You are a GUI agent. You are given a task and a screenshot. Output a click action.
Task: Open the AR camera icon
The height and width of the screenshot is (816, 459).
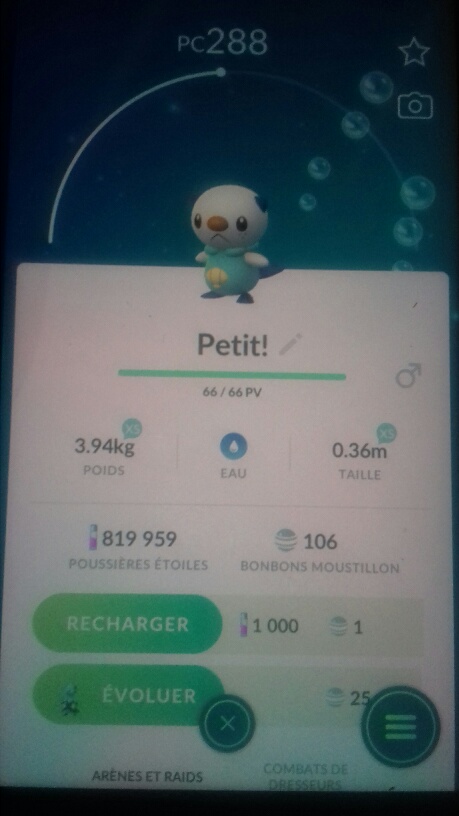(415, 106)
